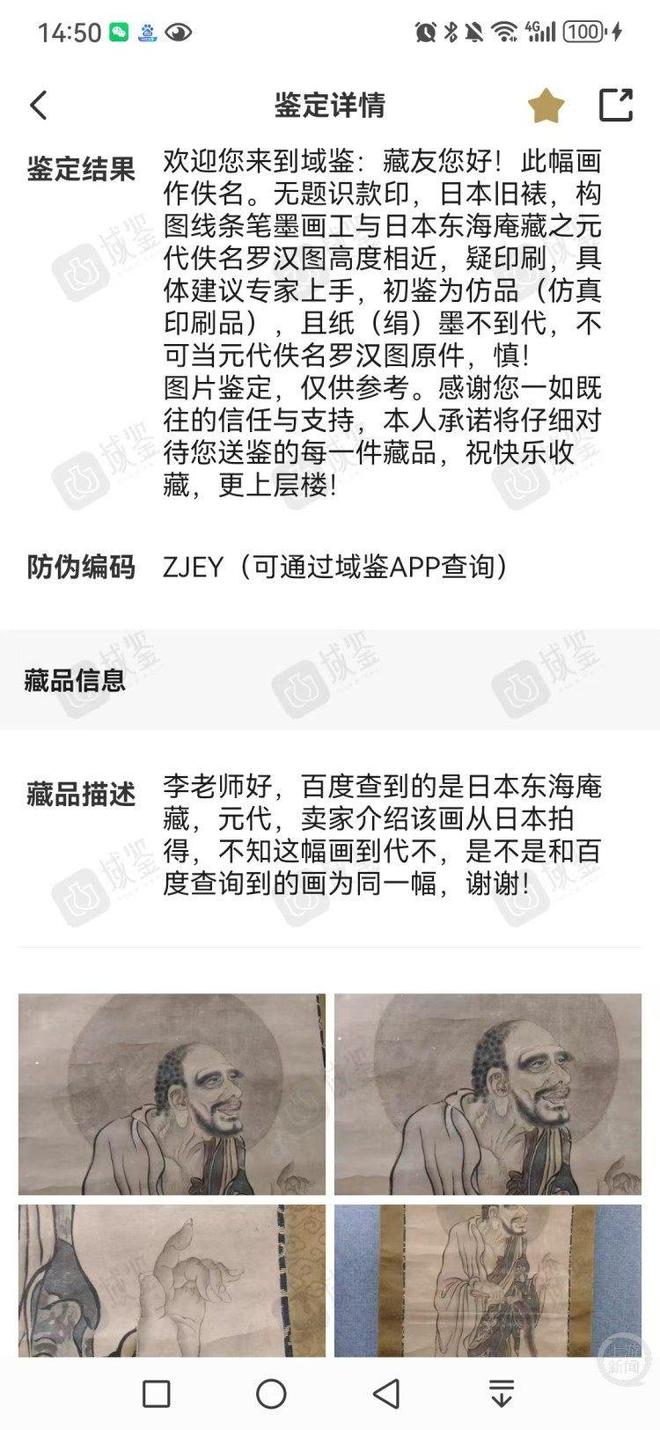View the full scroll mounting photo
The image size is (660, 1430).
tap(488, 1280)
